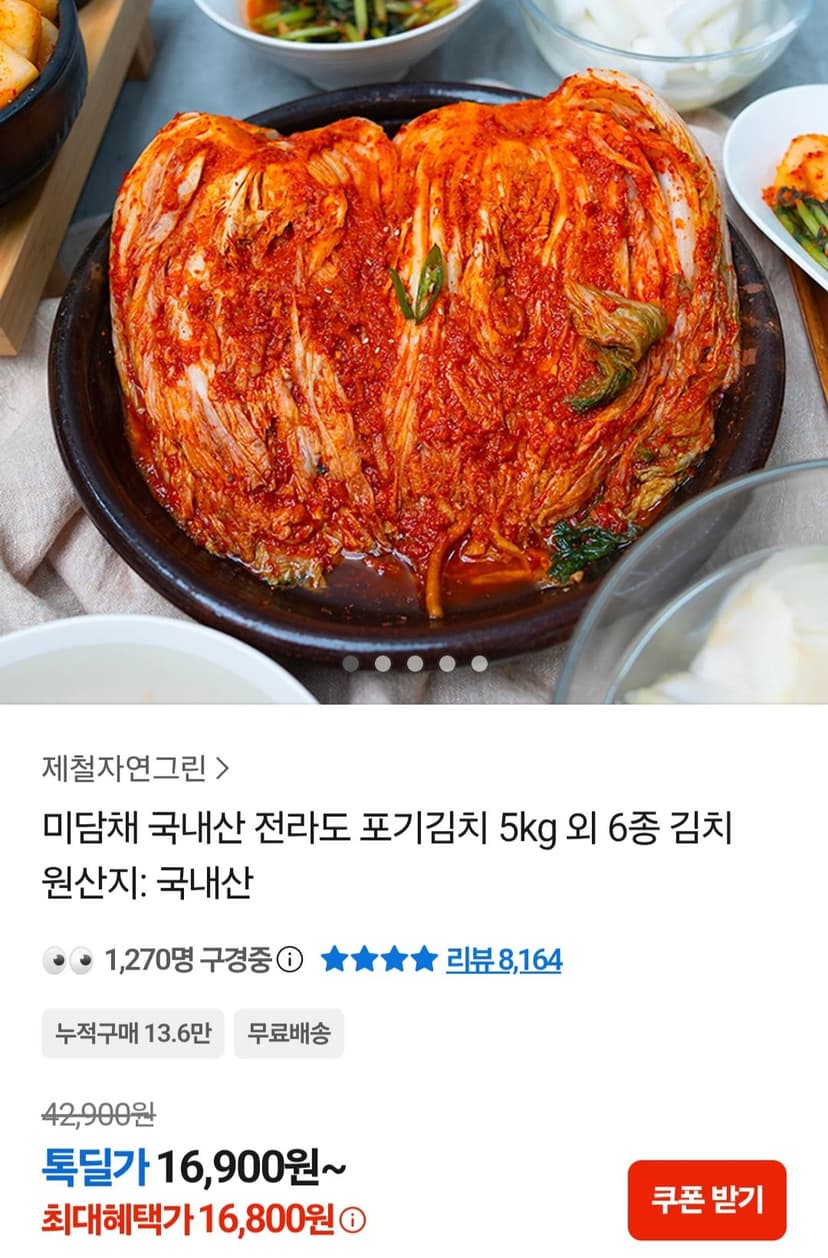Tap the 쿠폰 받기 button
Screen dimensions: 828x1258
pyautogui.click(x=707, y=1199)
